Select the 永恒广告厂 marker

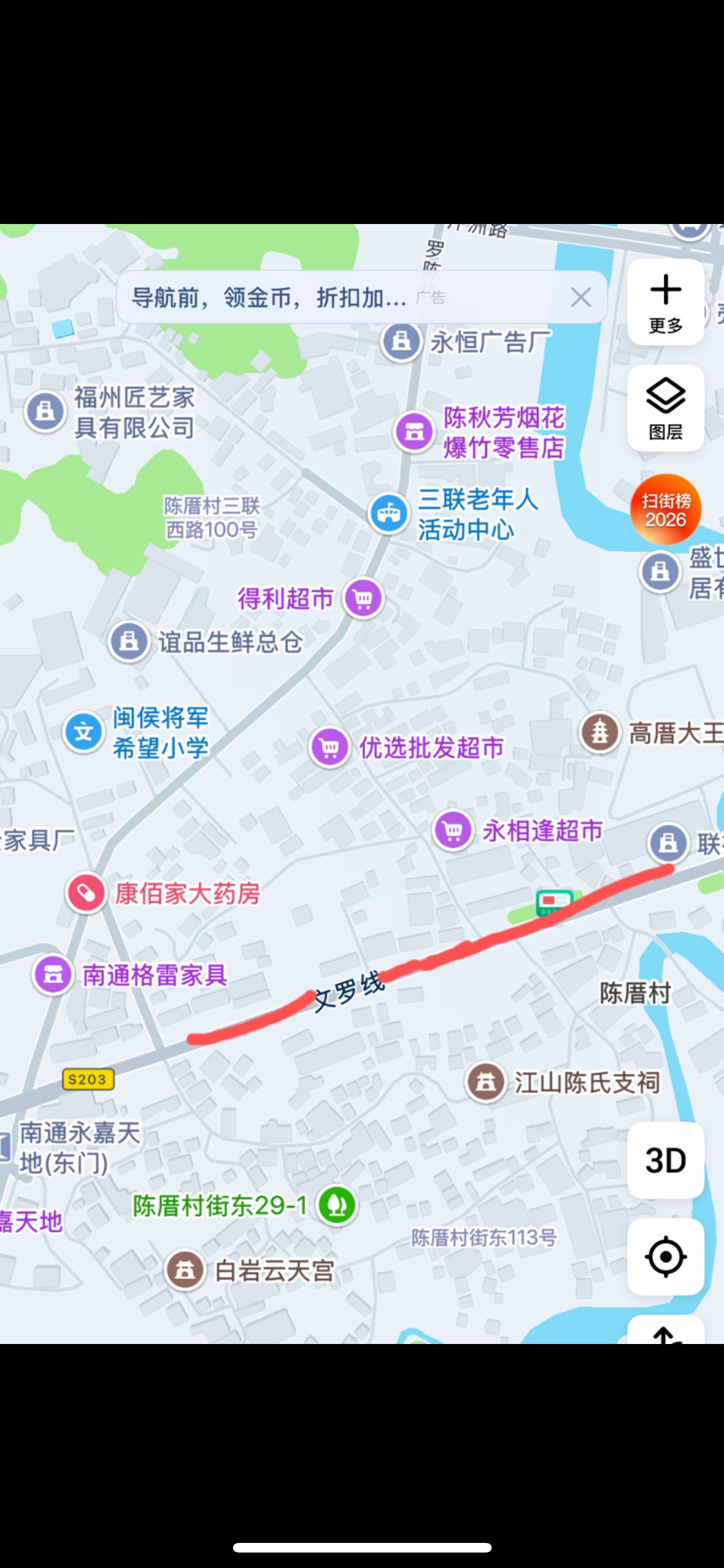(x=402, y=341)
